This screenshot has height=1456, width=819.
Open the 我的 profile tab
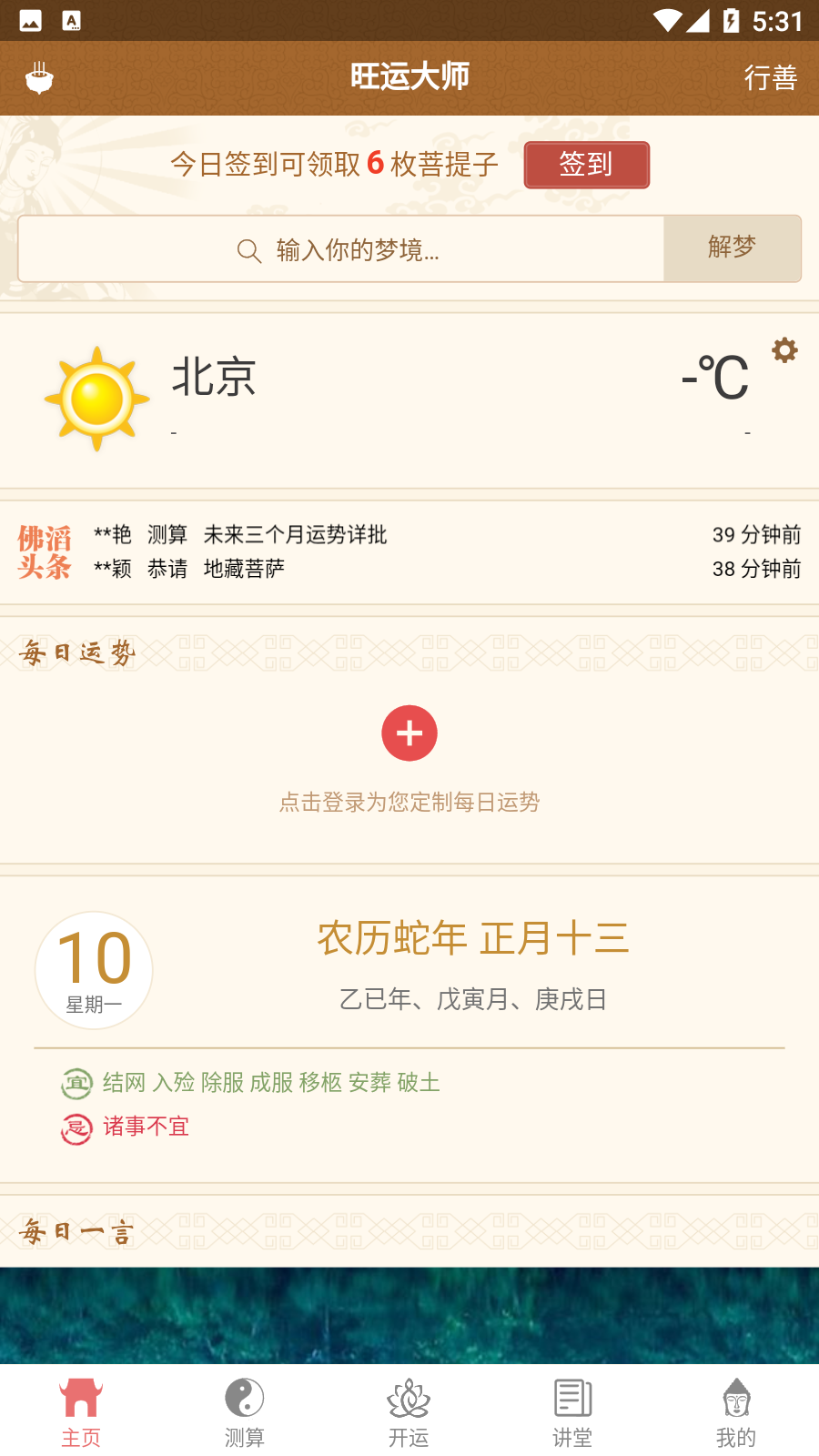point(736,1412)
